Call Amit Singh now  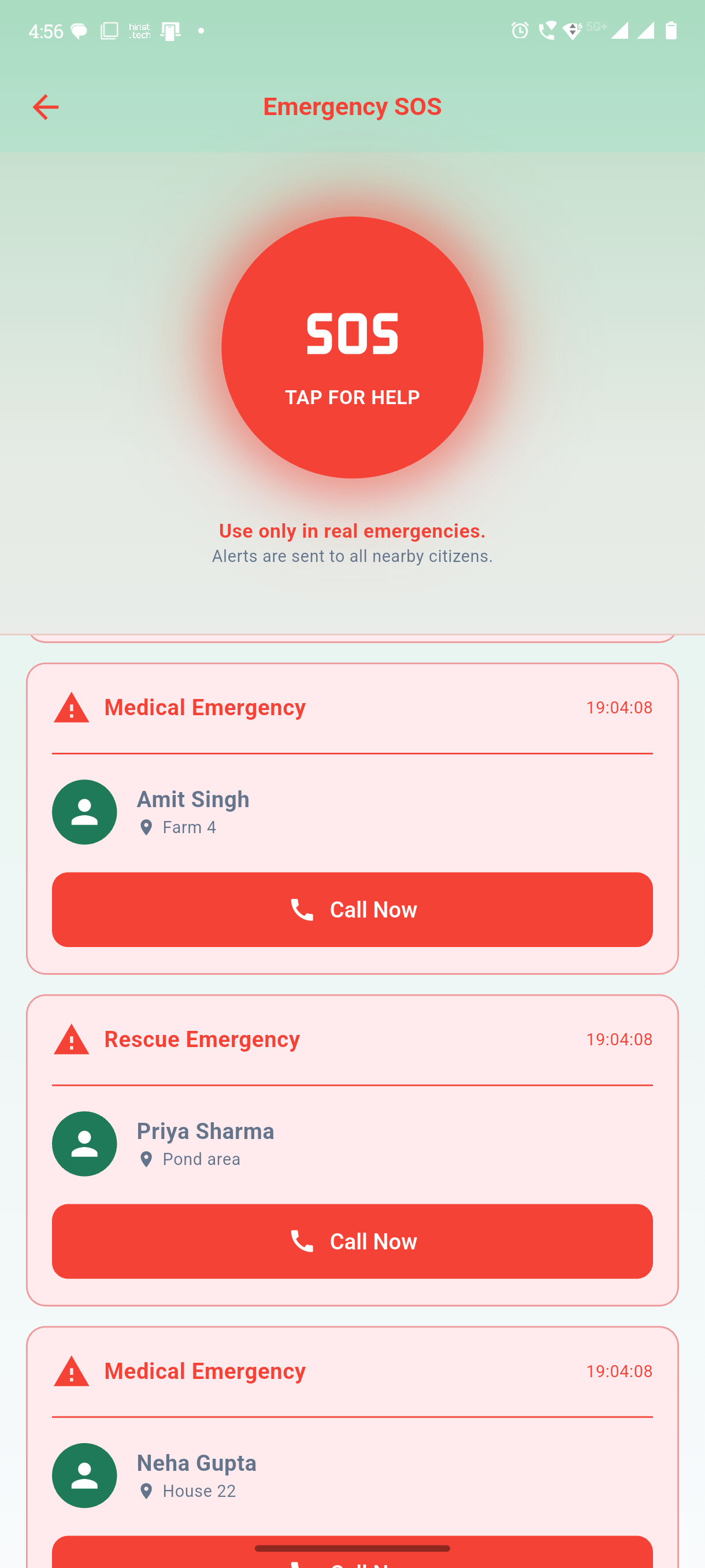(x=352, y=909)
